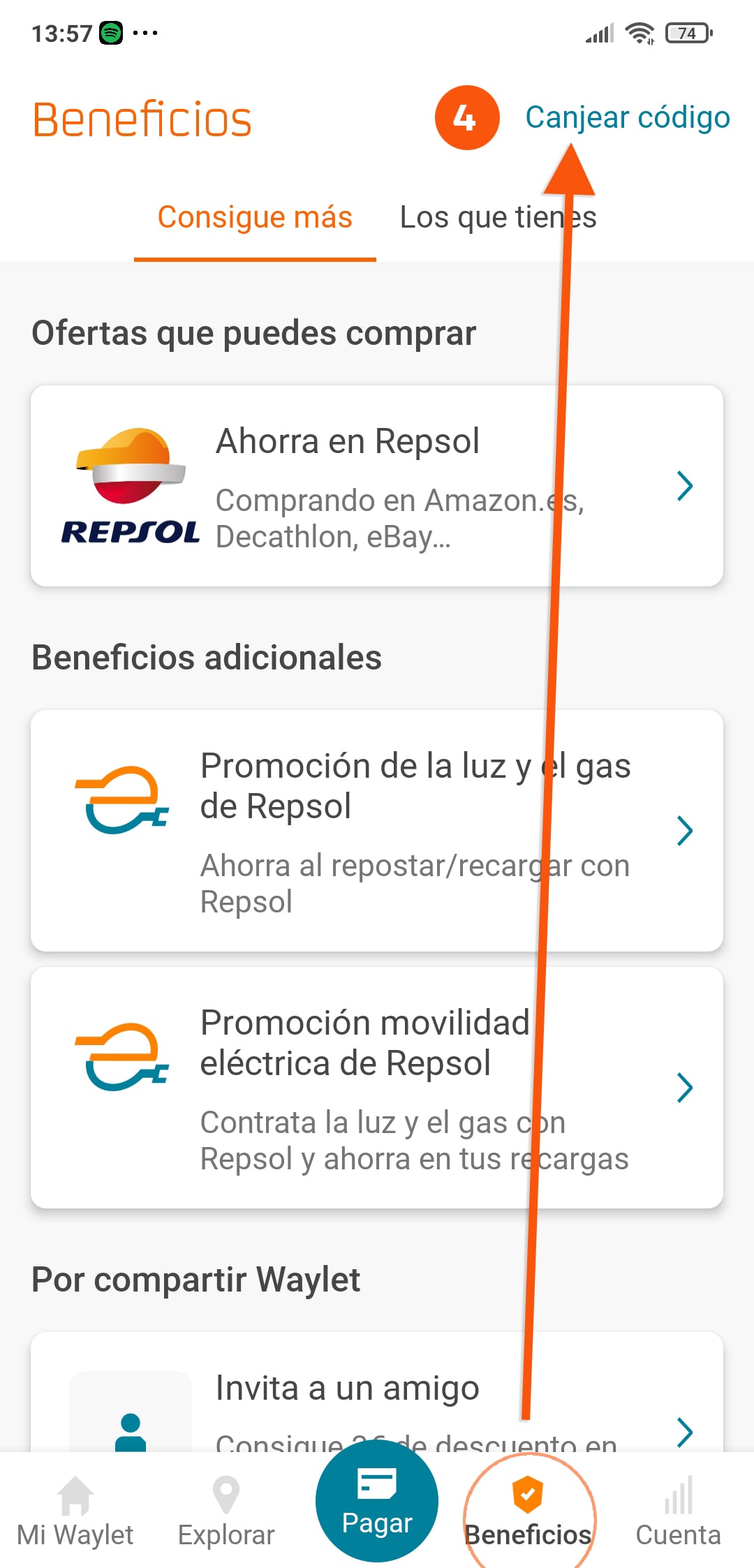Tap the Pagar button in bottom navigation
This screenshot has width=754, height=1568.
point(377,1501)
